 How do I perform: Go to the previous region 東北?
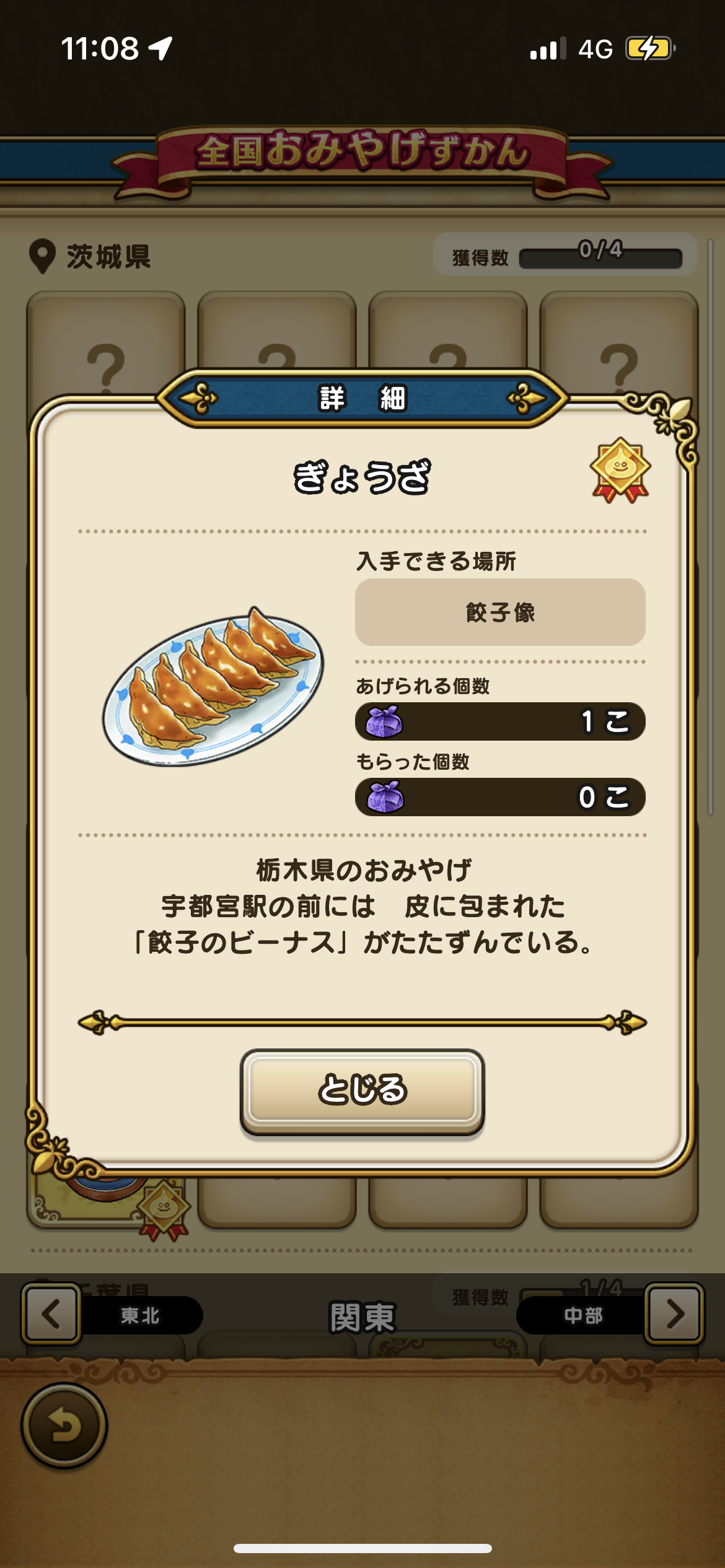52,1313
